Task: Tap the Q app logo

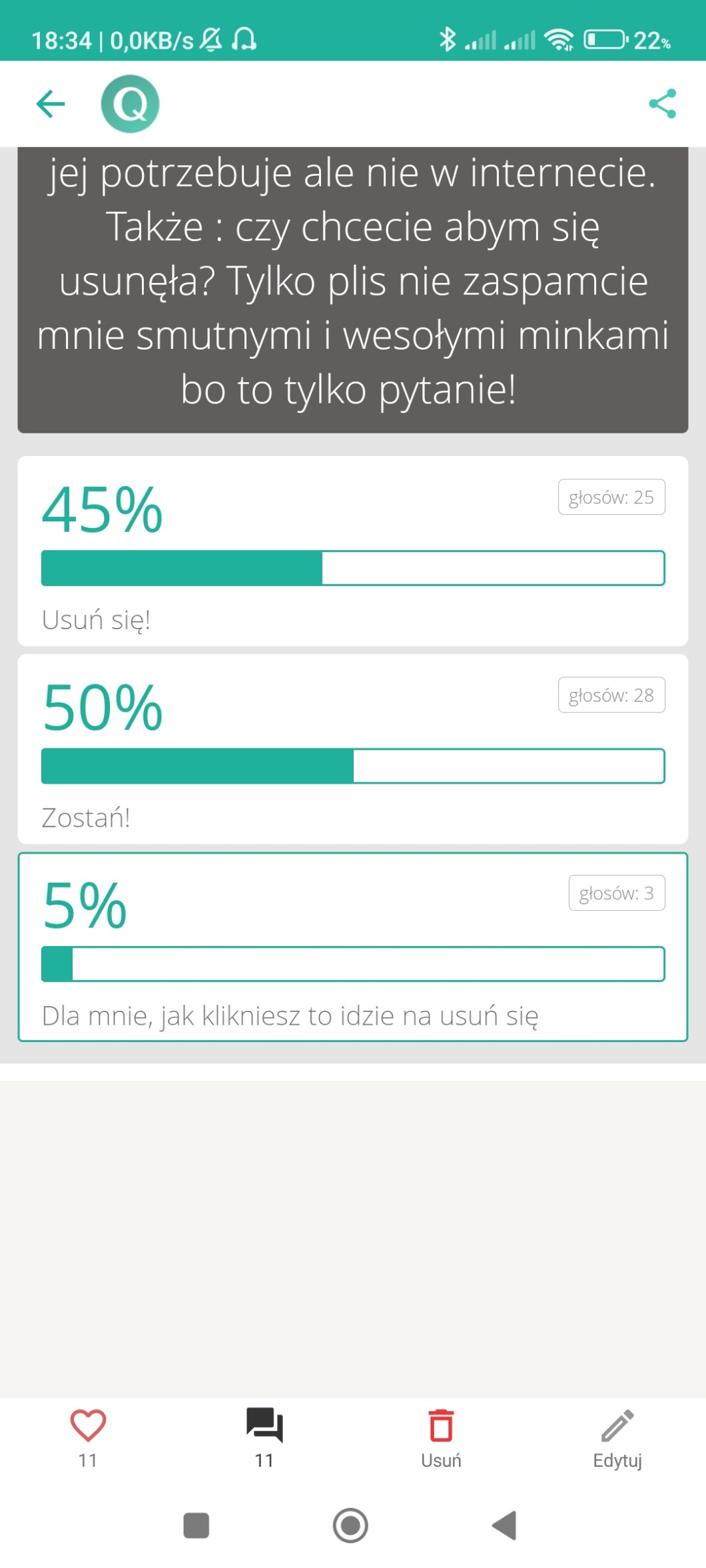Action: (x=130, y=104)
